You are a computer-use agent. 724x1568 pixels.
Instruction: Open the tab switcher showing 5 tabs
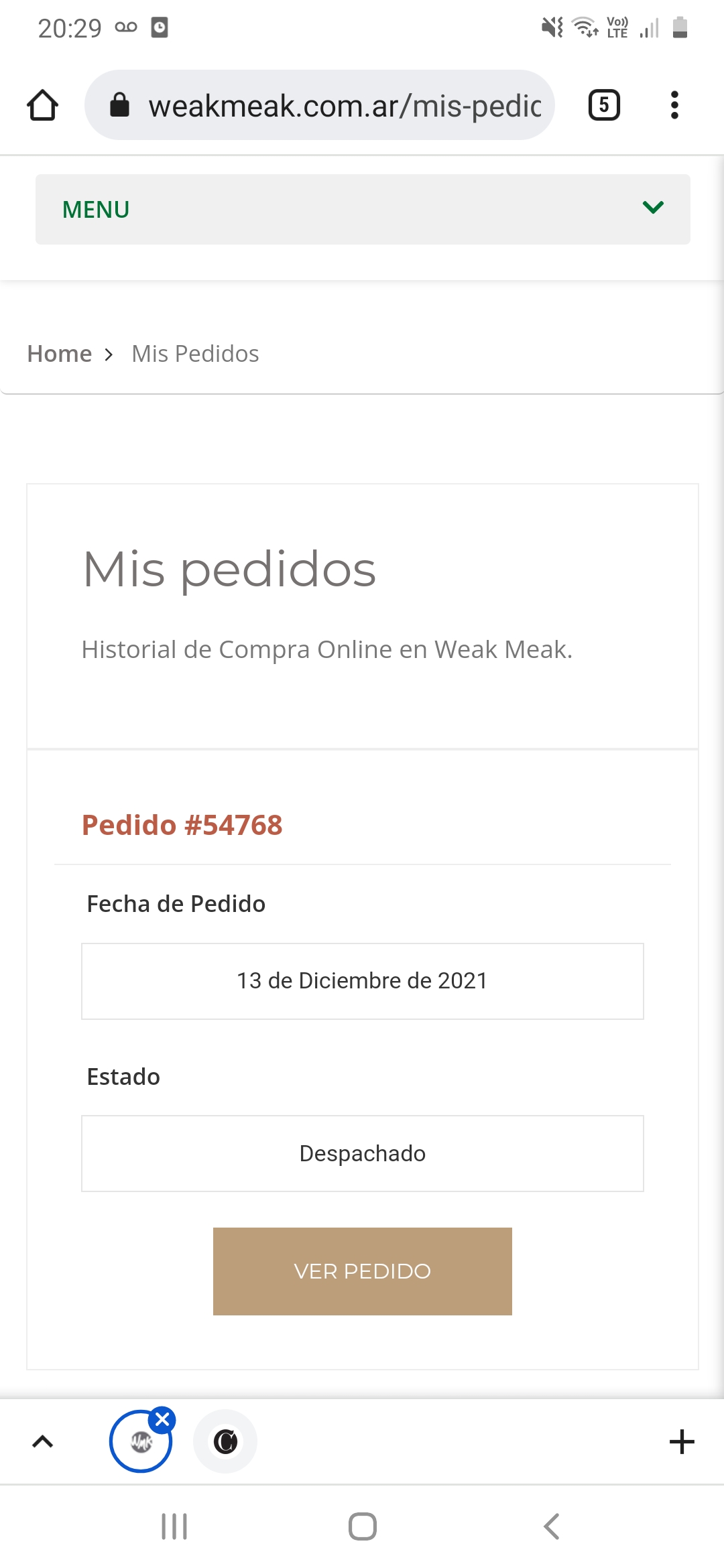[x=604, y=105]
